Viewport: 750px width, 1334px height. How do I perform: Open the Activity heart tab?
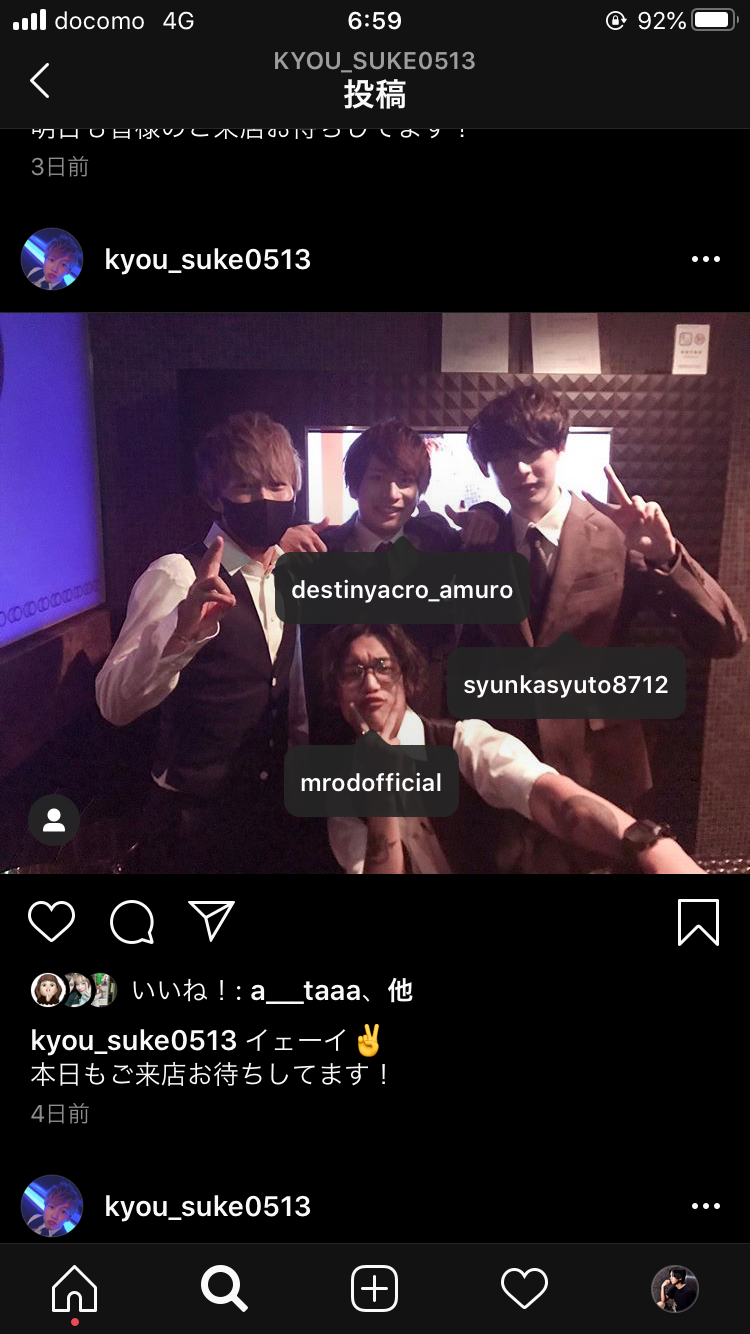[x=524, y=1288]
